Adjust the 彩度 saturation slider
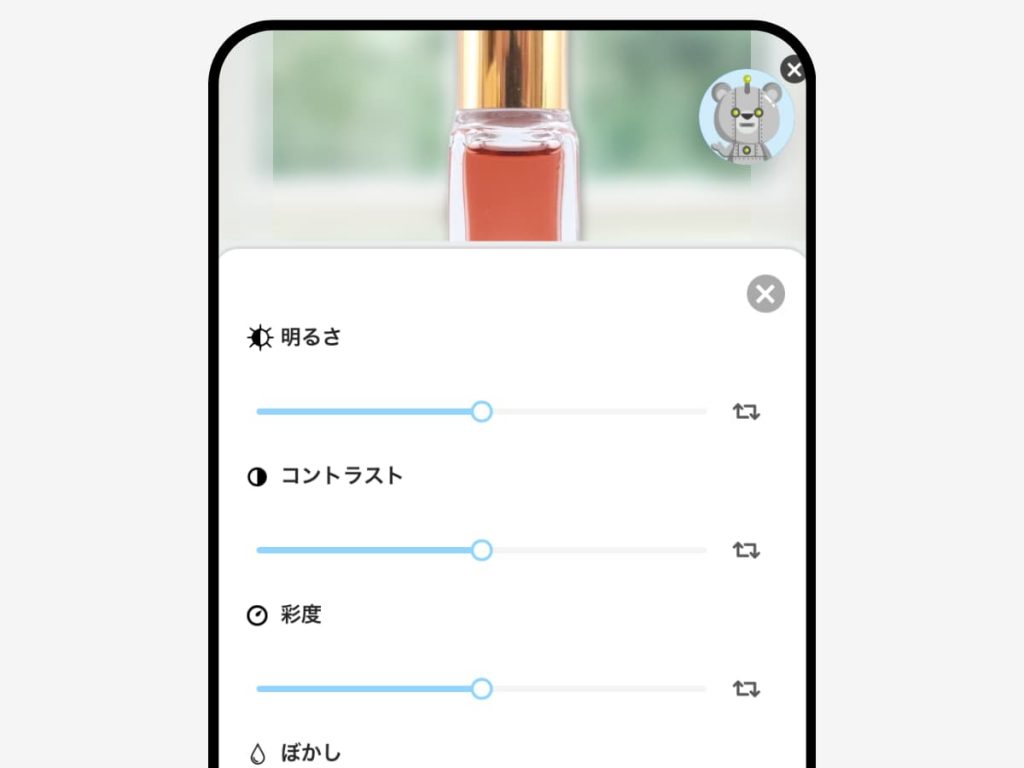The width and height of the screenshot is (1024, 768). coord(481,689)
